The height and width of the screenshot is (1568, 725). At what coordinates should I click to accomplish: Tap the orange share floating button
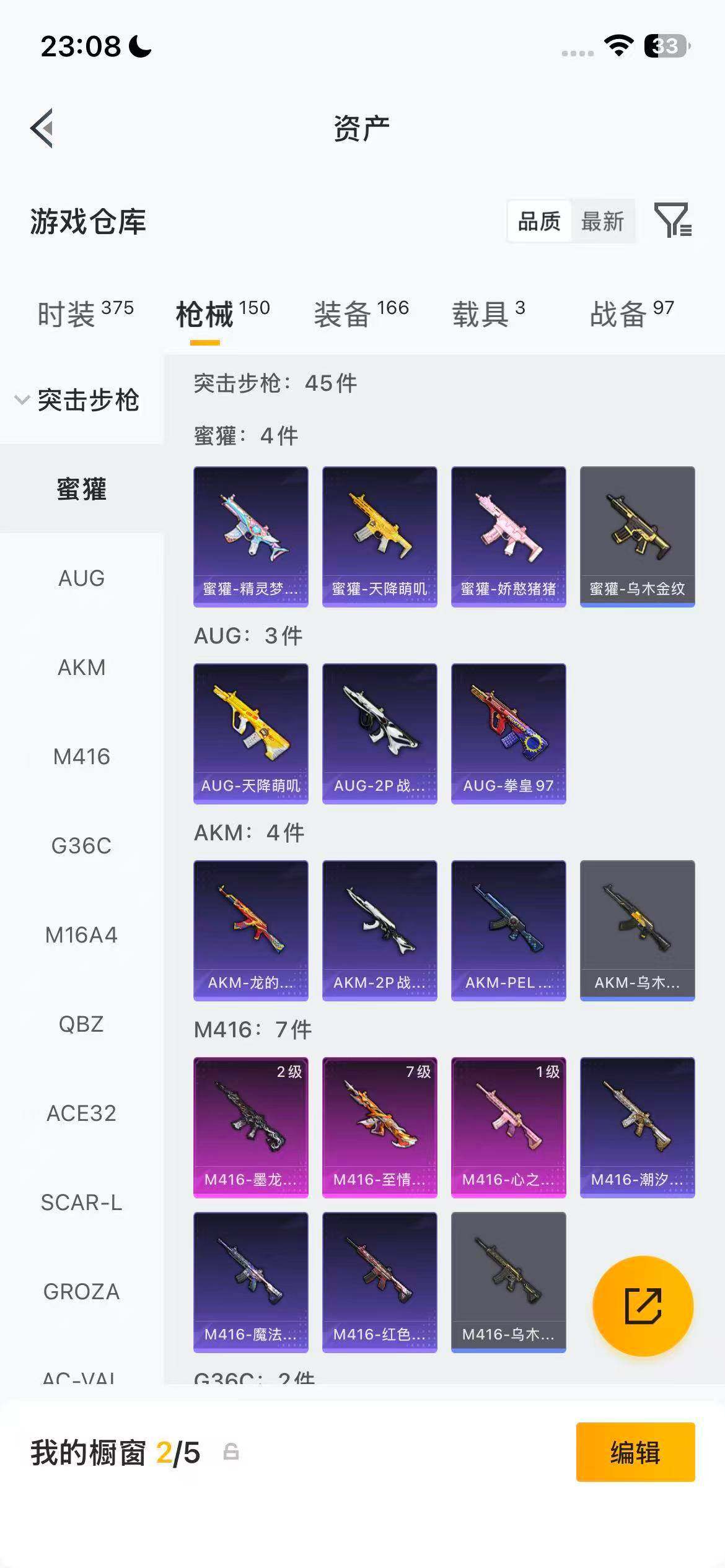(x=643, y=1306)
